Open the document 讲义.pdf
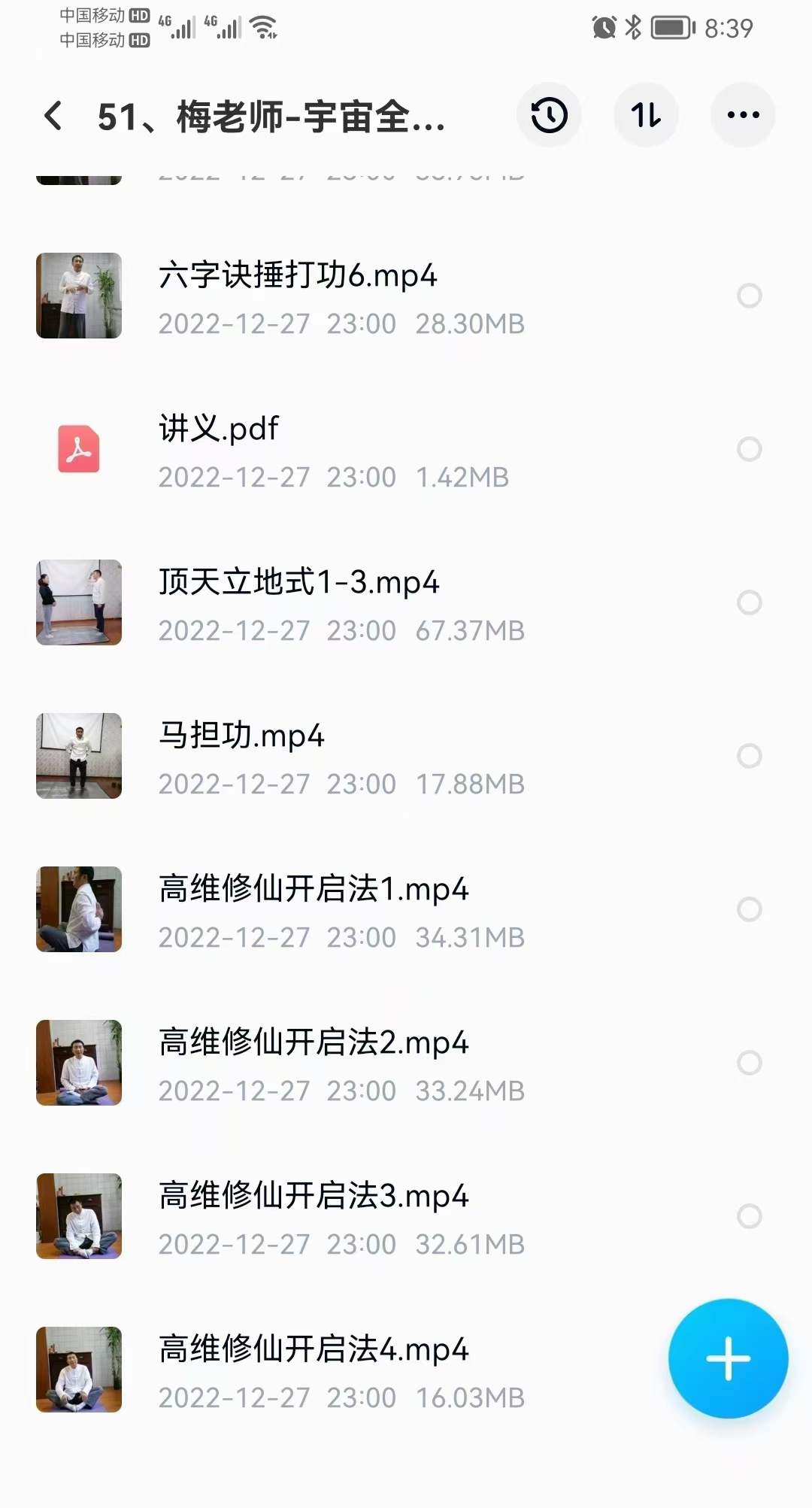Image resolution: width=812 pixels, height=1508 pixels. [219, 429]
